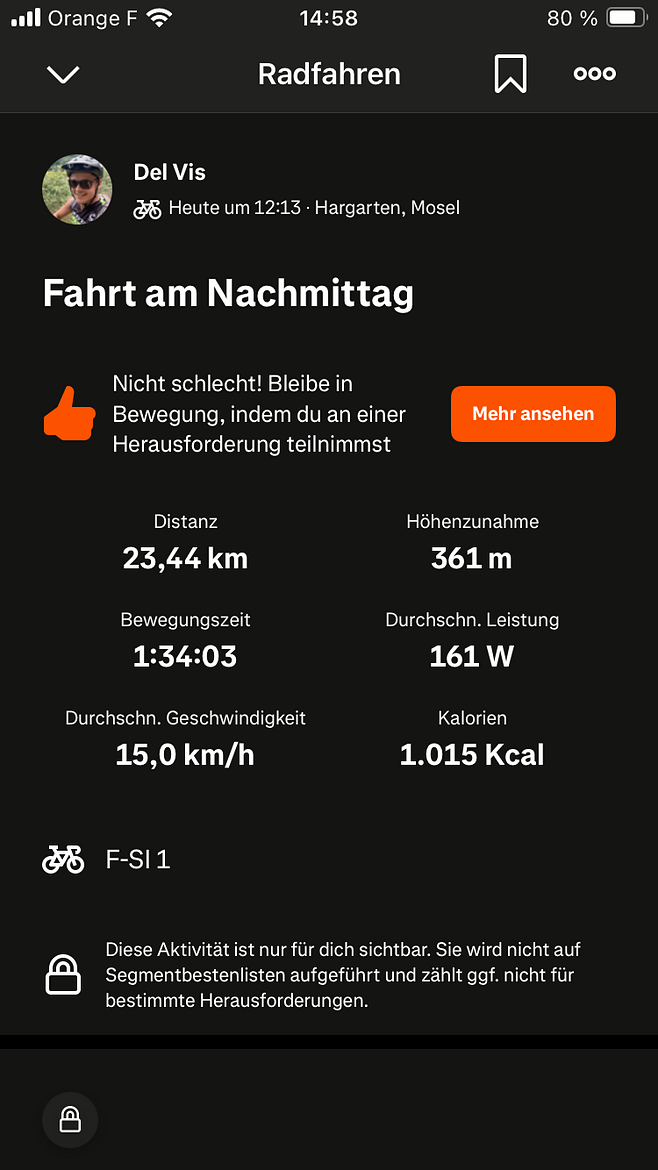Image resolution: width=658 pixels, height=1170 pixels.
Task: Tap the Mehr ansehen button
Action: pyautogui.click(x=533, y=414)
